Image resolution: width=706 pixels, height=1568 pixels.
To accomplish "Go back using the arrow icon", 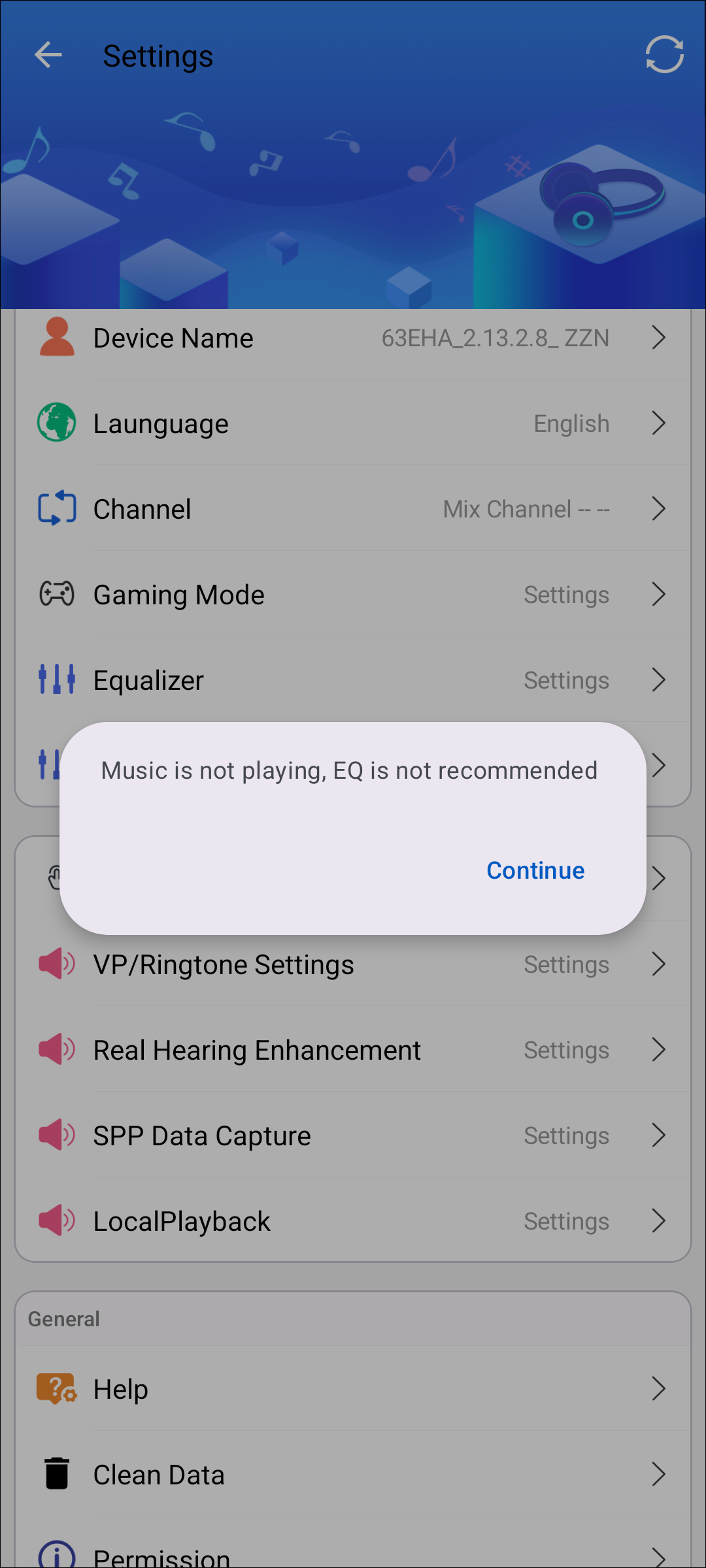I will tap(48, 55).
